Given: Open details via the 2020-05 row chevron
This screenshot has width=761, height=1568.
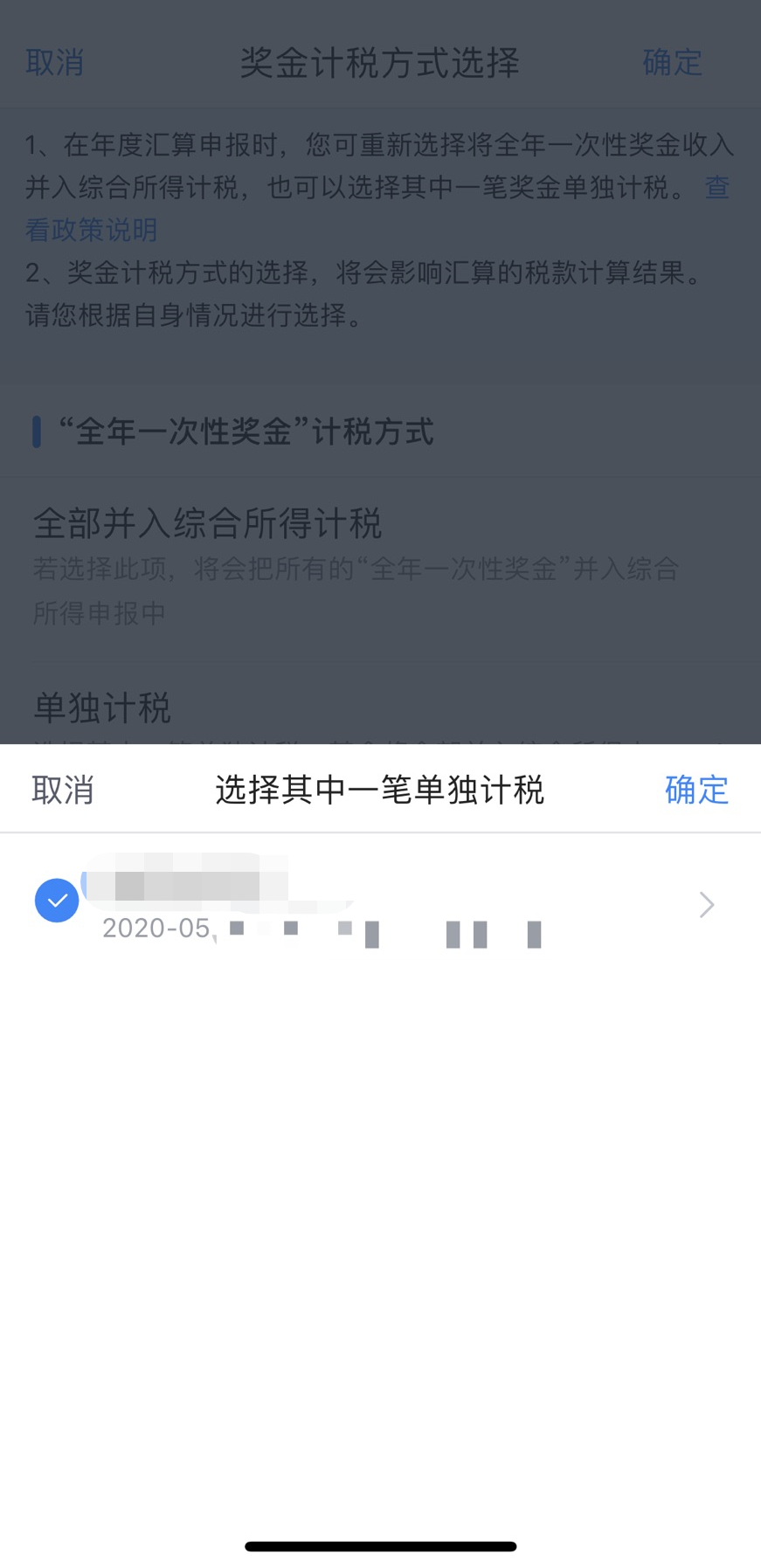Looking at the screenshot, I should pyautogui.click(x=707, y=905).
